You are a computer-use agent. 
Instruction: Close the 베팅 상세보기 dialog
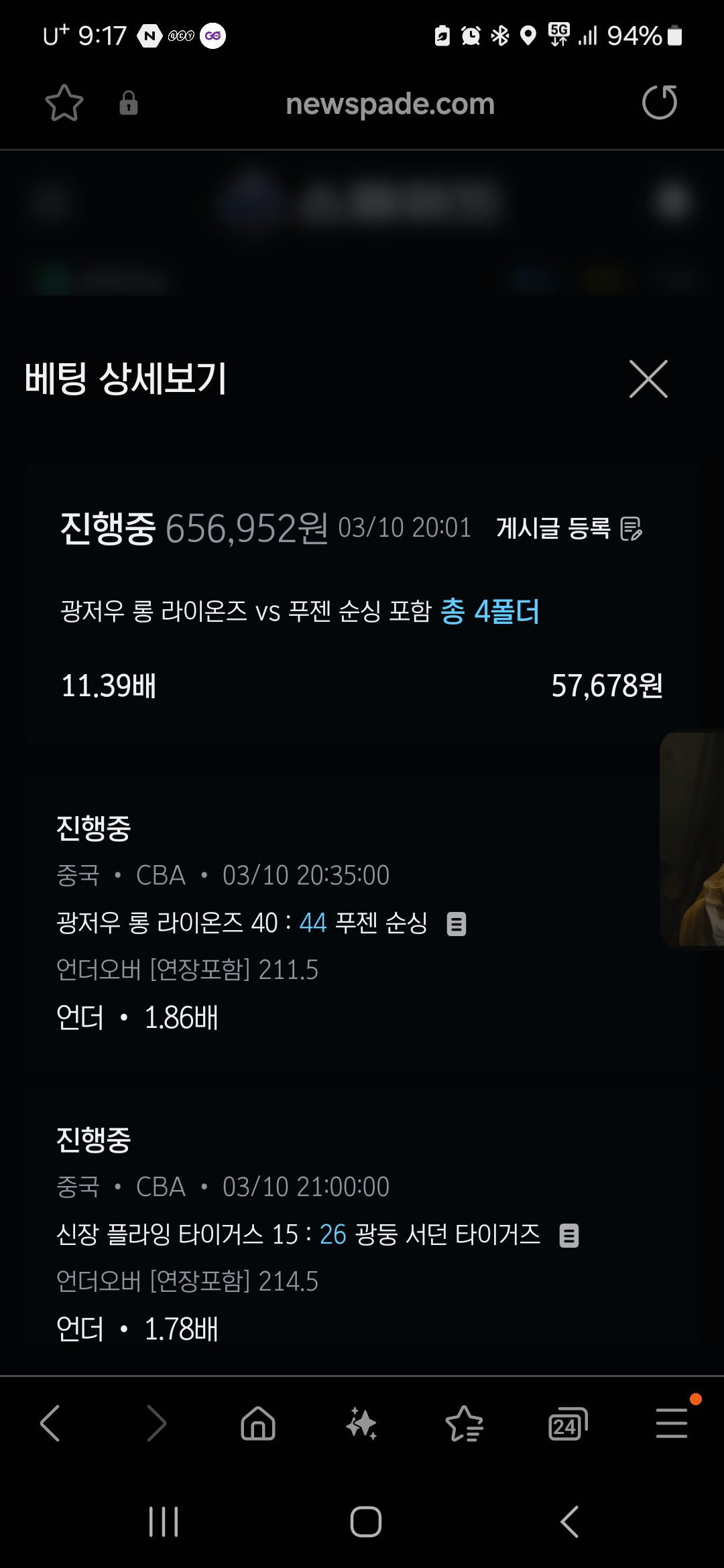648,379
